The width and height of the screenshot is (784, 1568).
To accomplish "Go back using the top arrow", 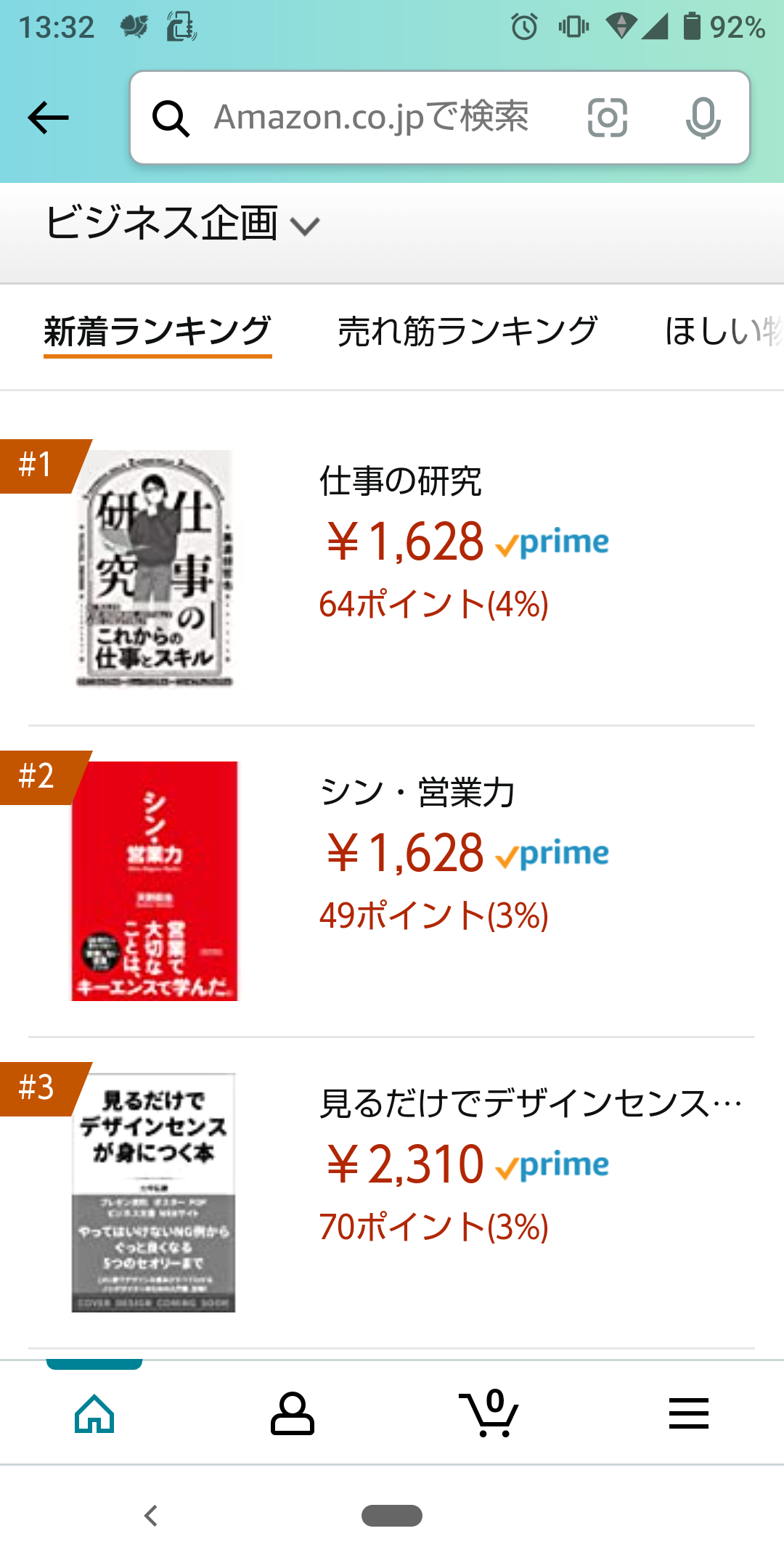I will click(x=48, y=118).
